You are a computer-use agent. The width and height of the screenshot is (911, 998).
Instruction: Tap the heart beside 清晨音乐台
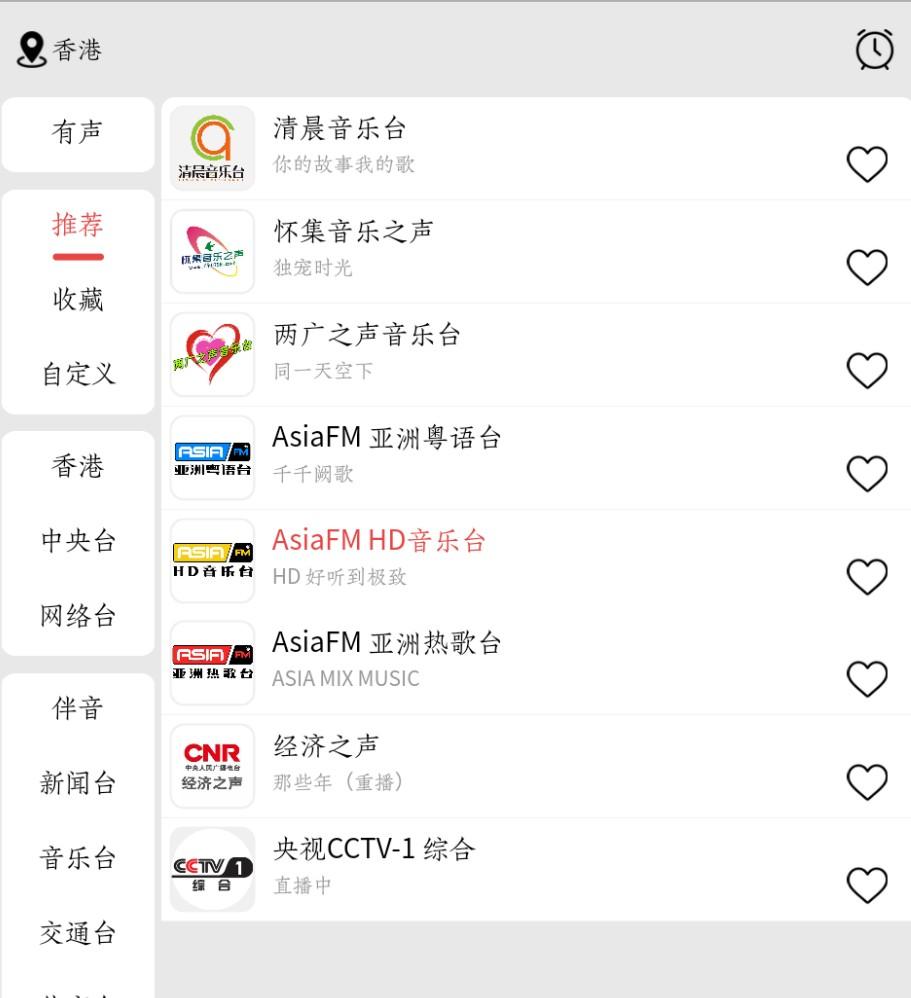point(867,164)
